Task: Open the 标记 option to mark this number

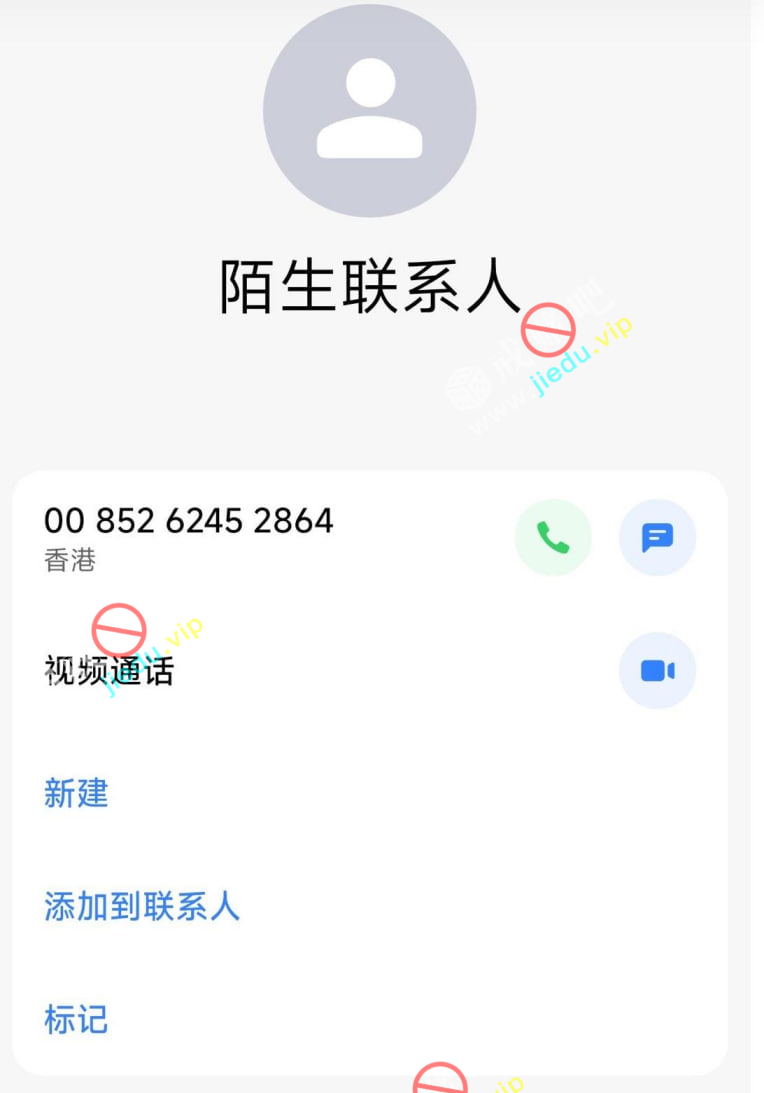Action: point(76,1020)
